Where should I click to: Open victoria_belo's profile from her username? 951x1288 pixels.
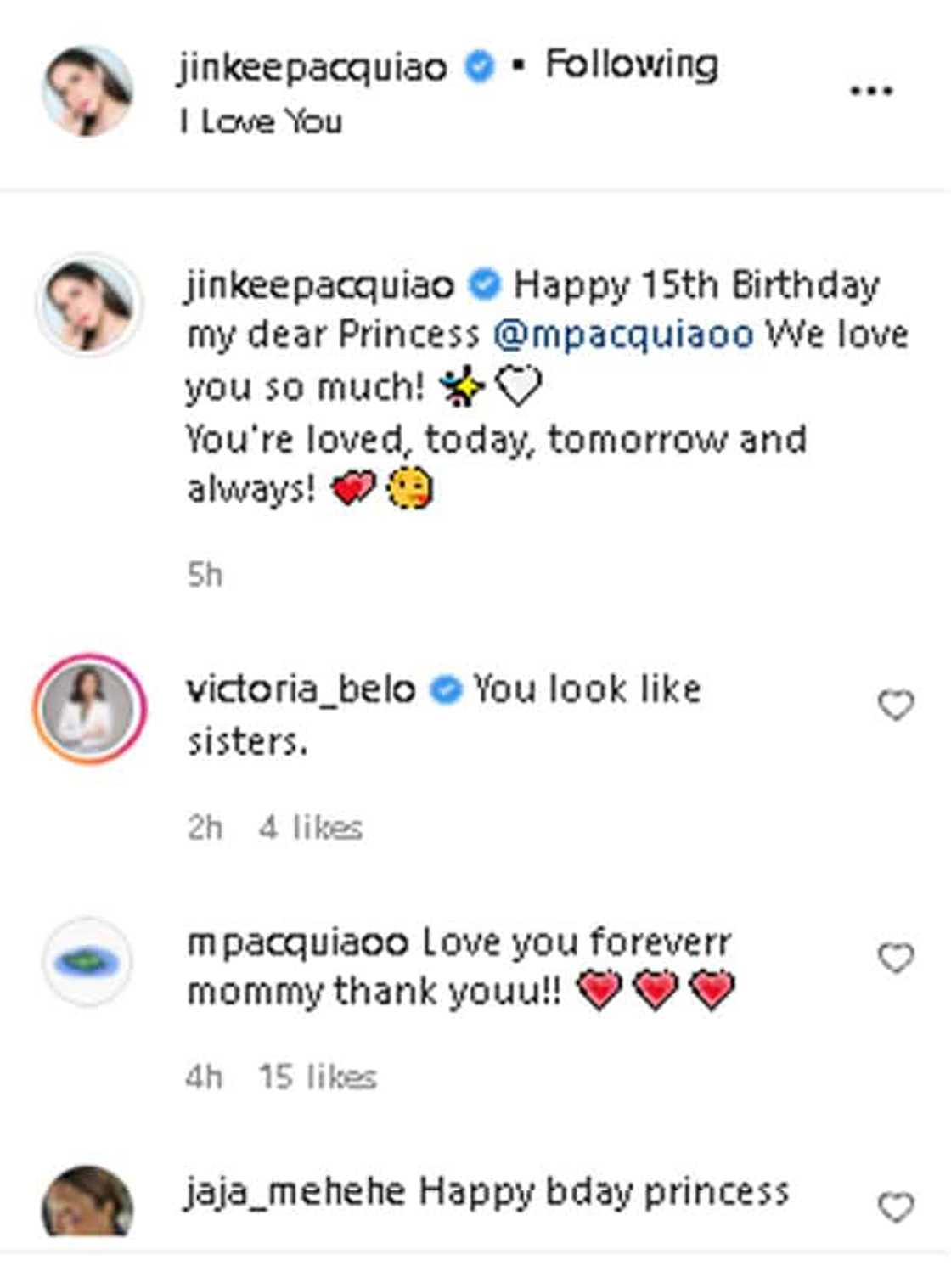tap(301, 689)
